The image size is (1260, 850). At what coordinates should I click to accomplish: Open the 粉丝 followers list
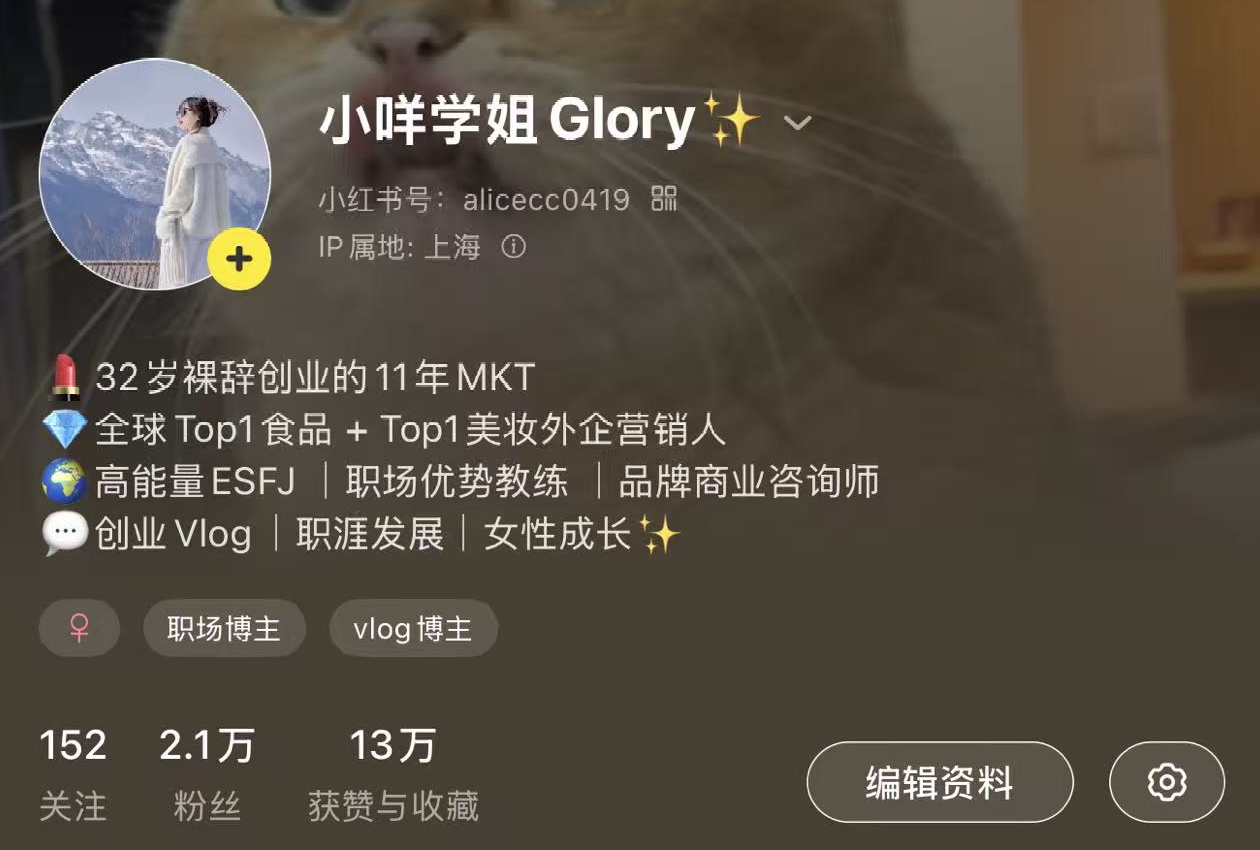pyautogui.click(x=207, y=775)
